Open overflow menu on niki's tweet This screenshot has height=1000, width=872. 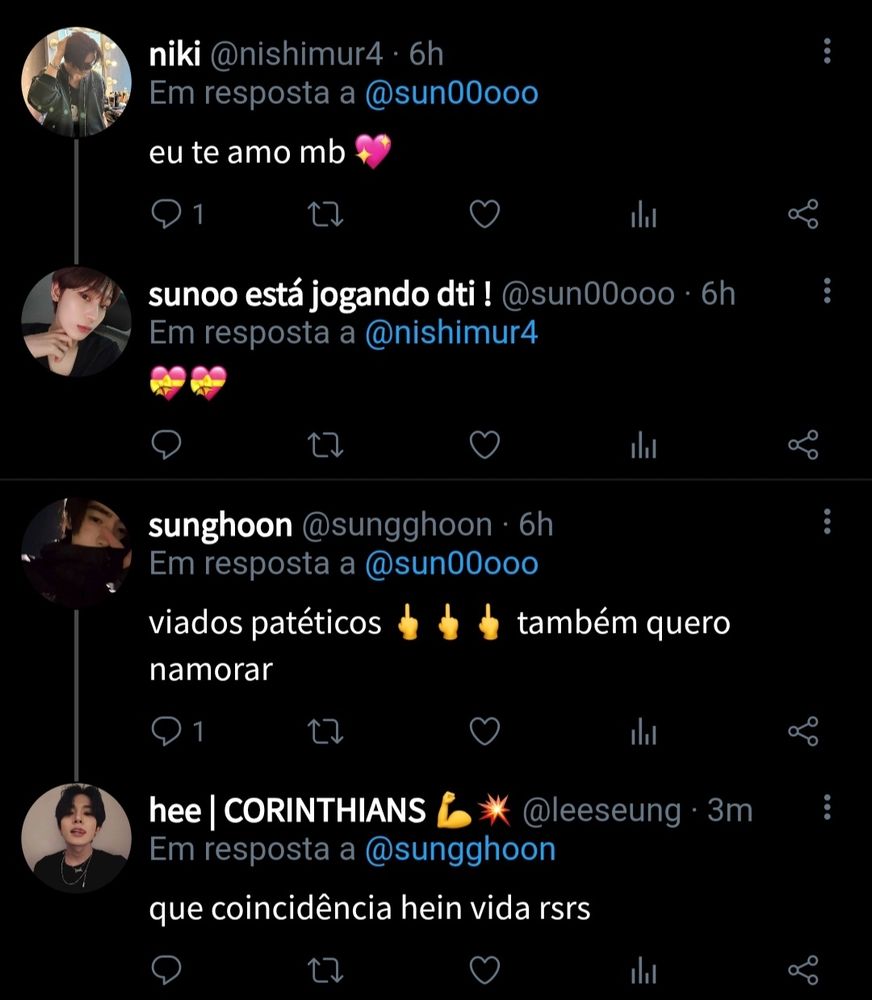point(827,52)
